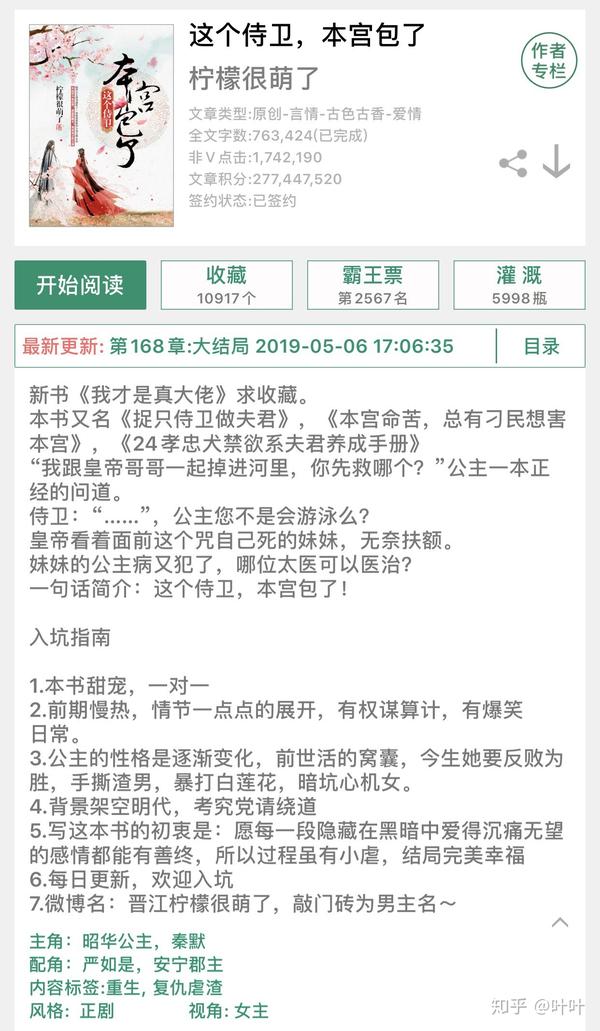Open the 目录 table of contents
The width and height of the screenshot is (600, 1031).
(542, 346)
